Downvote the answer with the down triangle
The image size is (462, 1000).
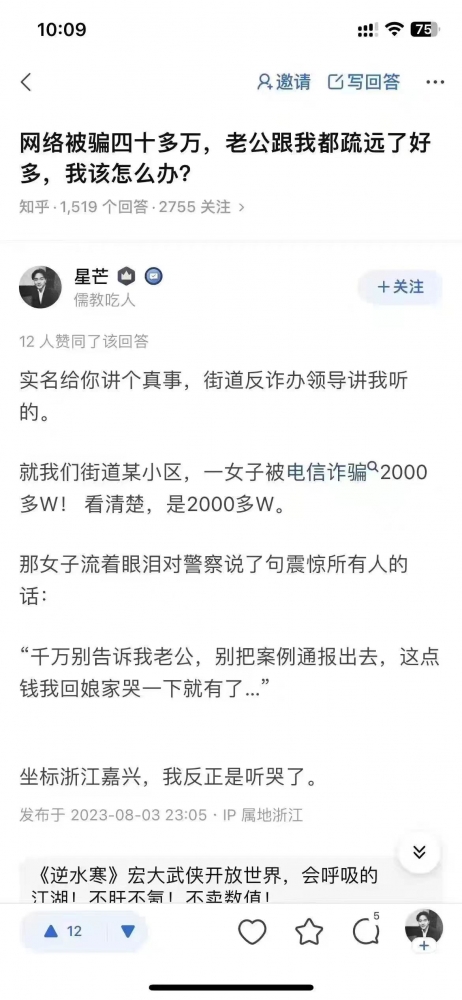(x=128, y=931)
